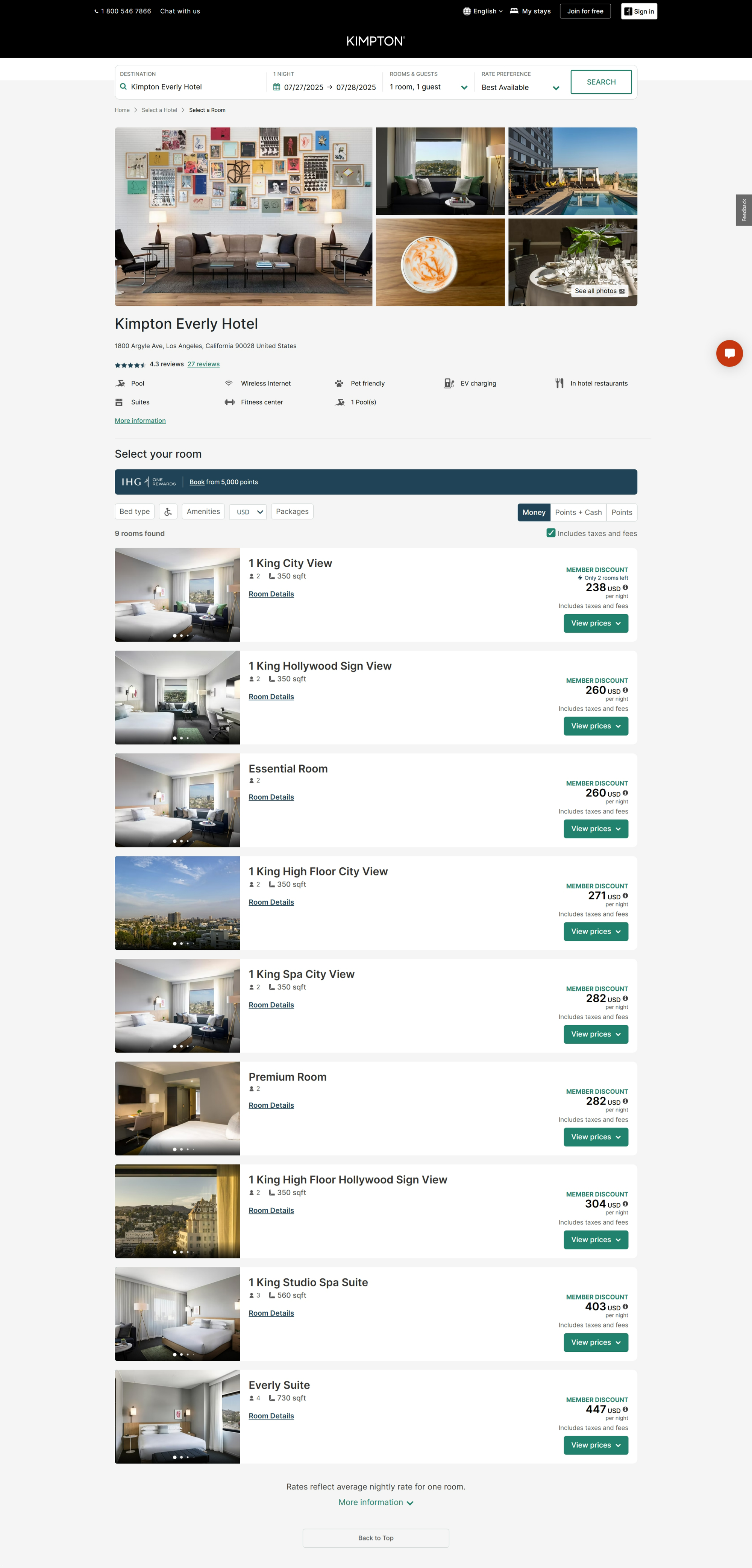Open Room Details for Essential Room
Viewport: 752px width, 1568px height.
coord(271,797)
